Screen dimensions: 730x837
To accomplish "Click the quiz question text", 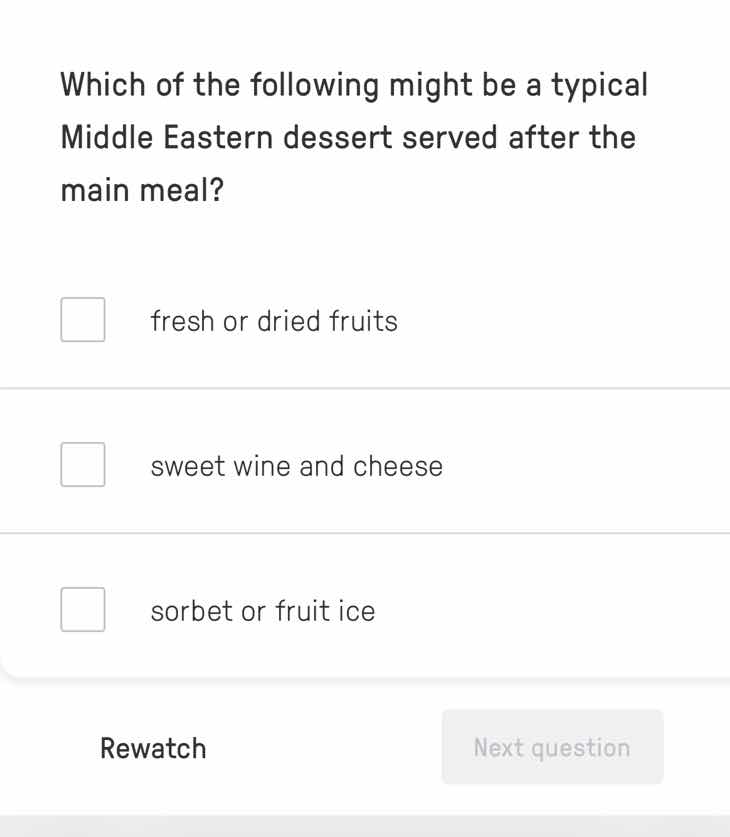I will 354,137.
